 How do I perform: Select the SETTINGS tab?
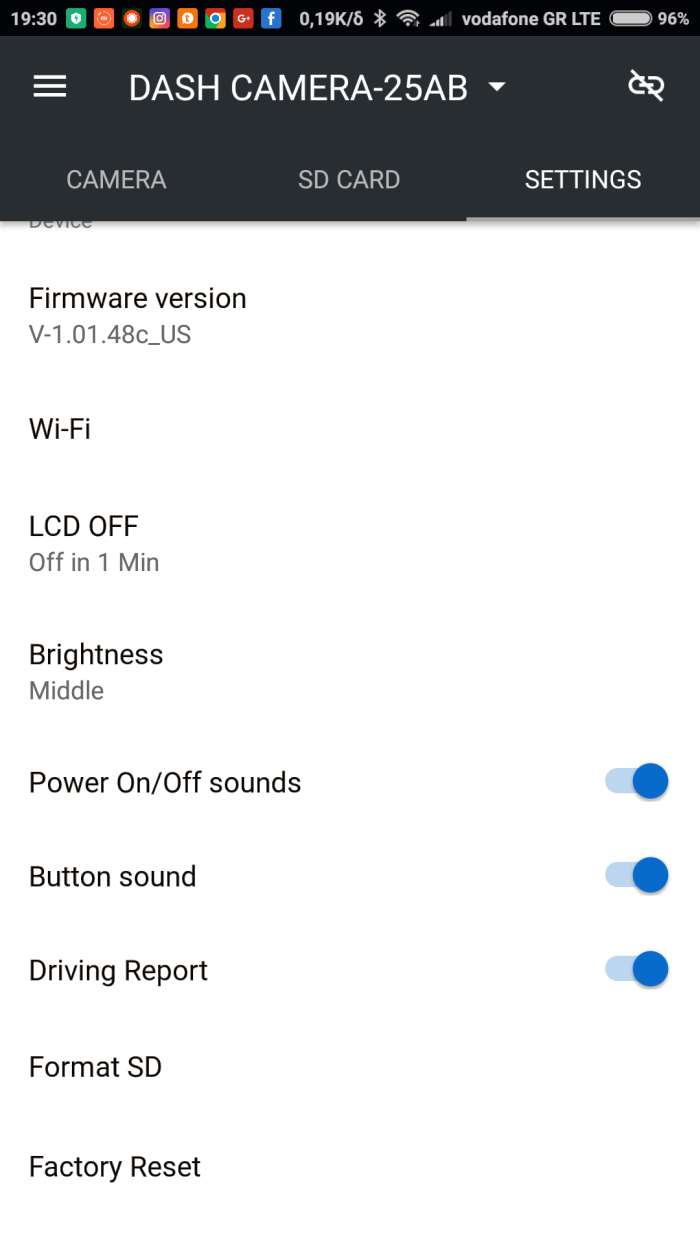[583, 180]
